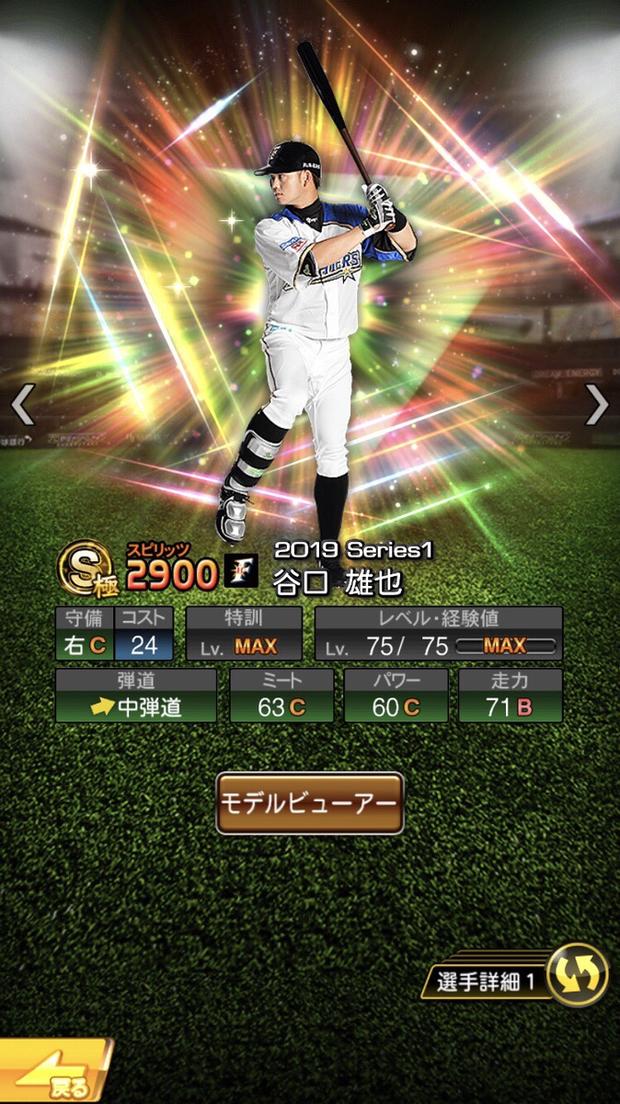Go to the next player card

(x=597, y=404)
